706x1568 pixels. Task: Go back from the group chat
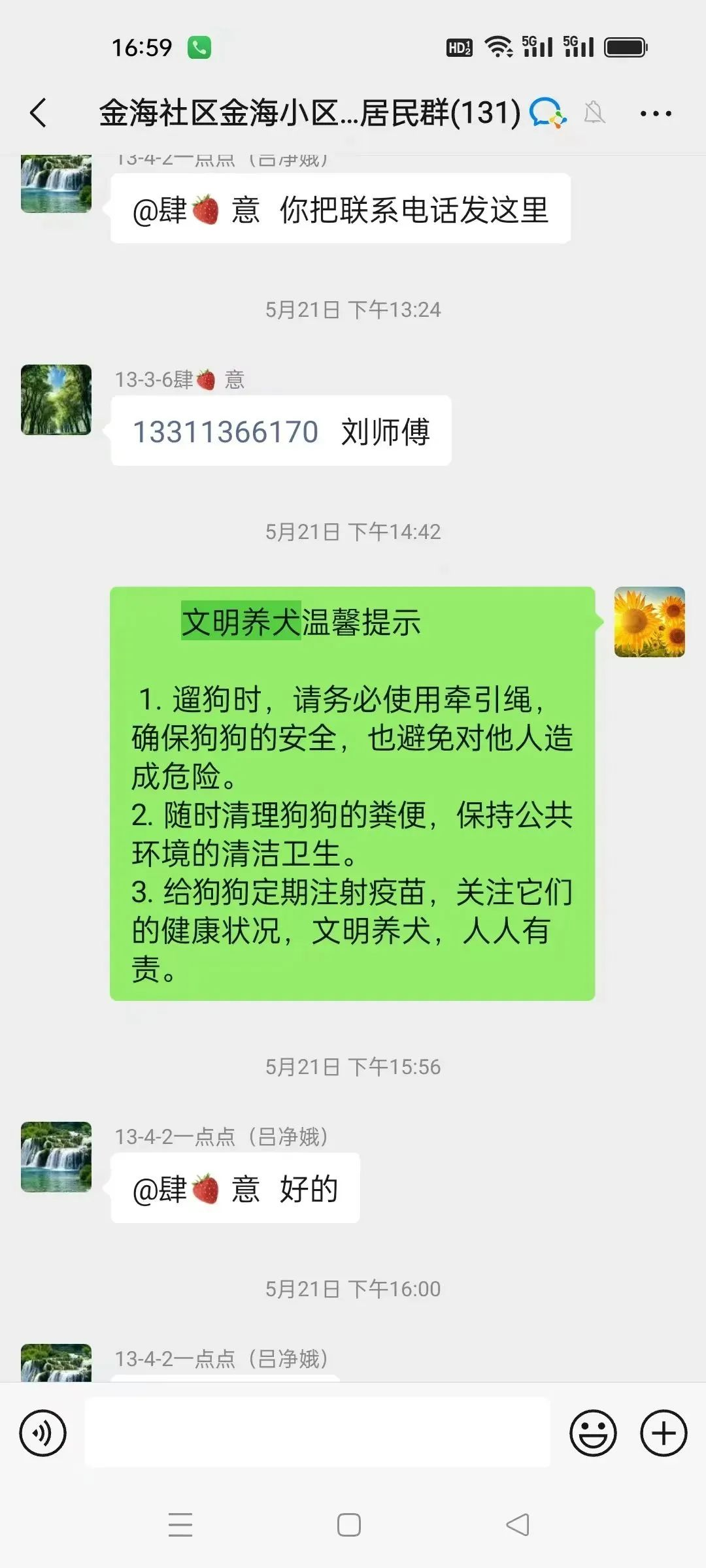(x=39, y=113)
